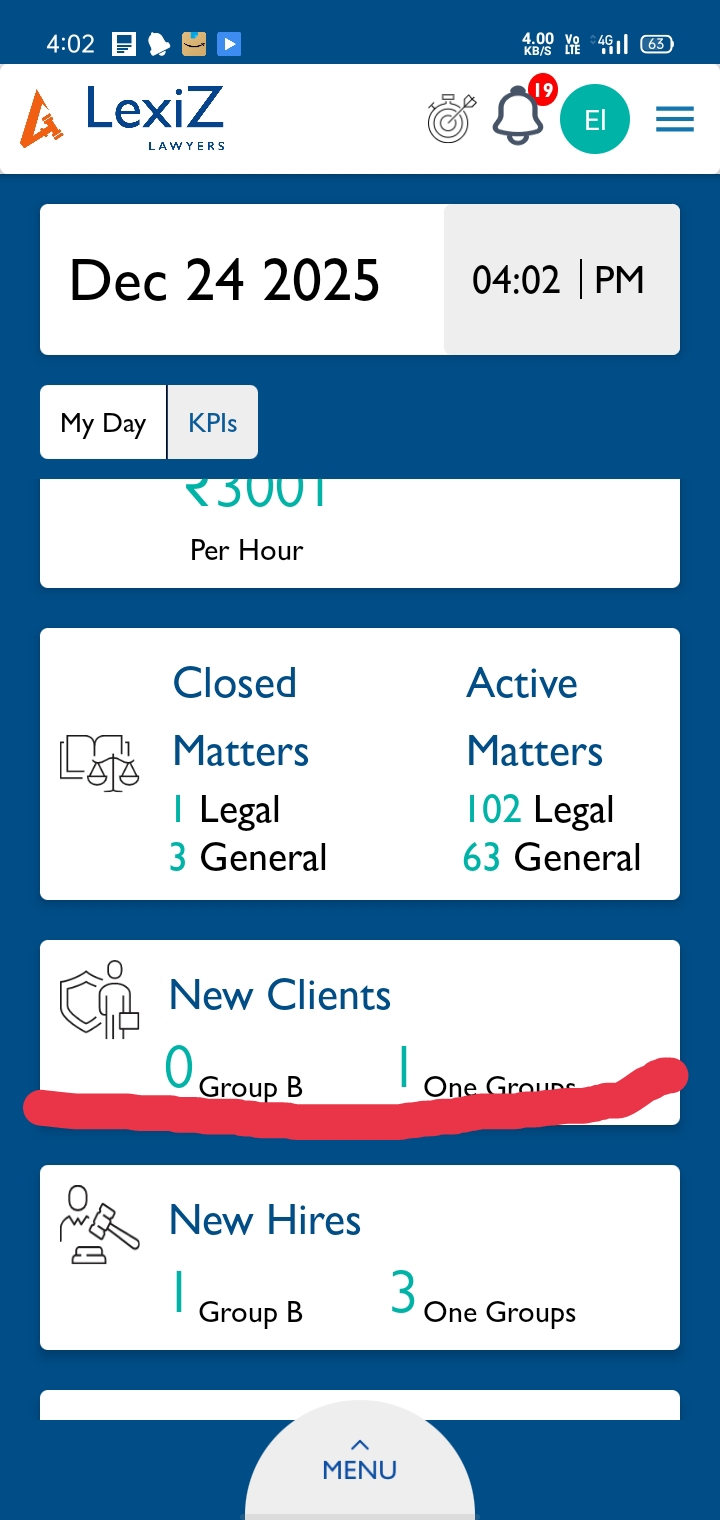This screenshot has width=720, height=1520.
Task: Open the hamburger drawer menu
Action: [x=675, y=120]
